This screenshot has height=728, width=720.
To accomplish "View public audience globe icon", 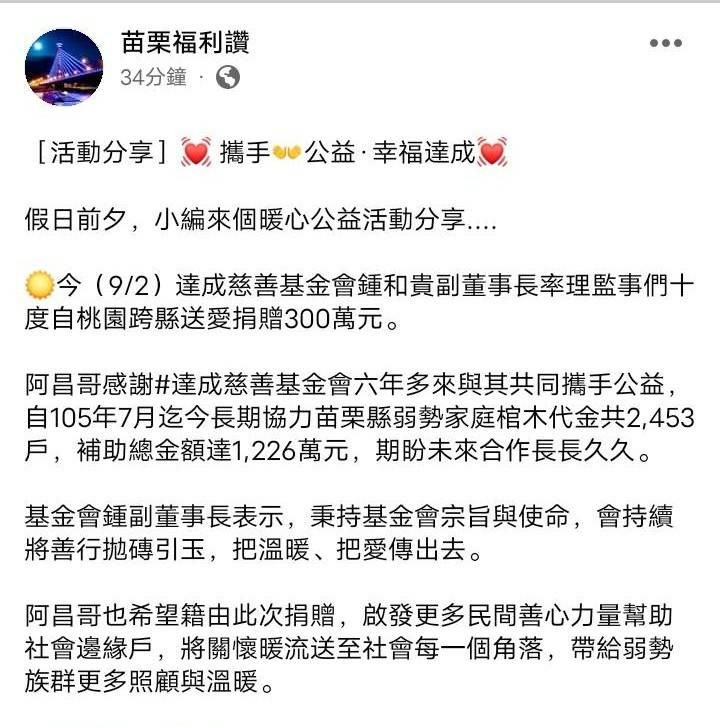I will tap(228, 78).
